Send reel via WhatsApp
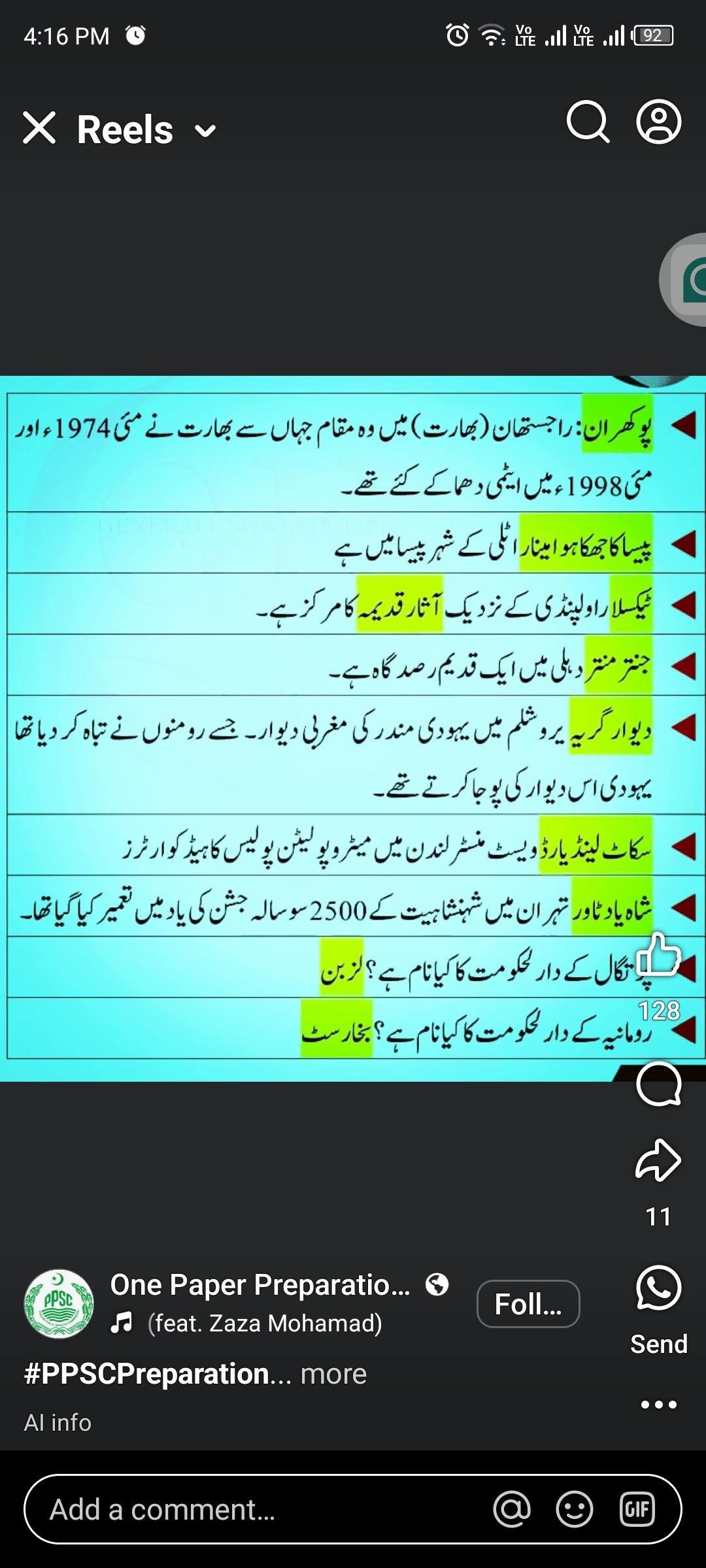 (658, 1289)
